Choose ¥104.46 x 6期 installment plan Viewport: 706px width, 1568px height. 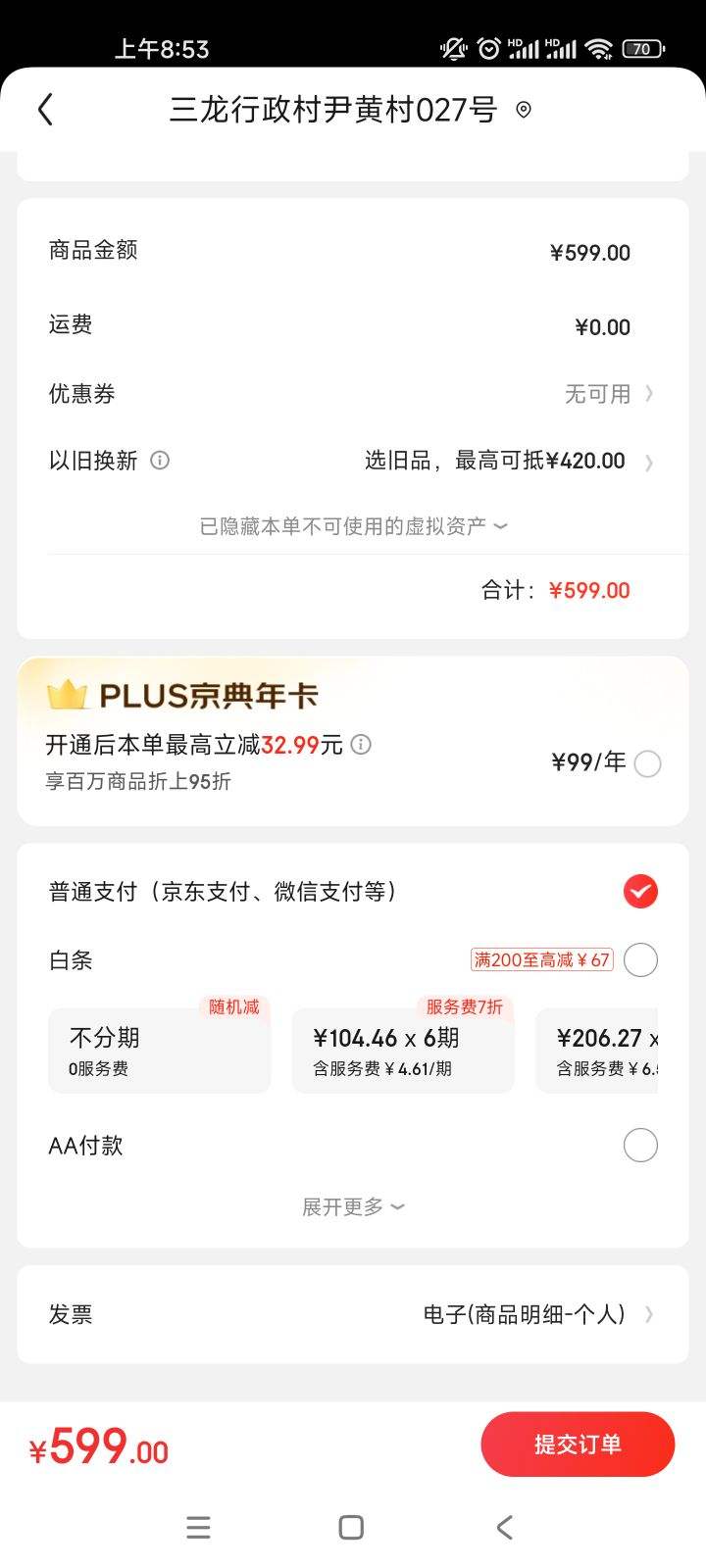[403, 1051]
